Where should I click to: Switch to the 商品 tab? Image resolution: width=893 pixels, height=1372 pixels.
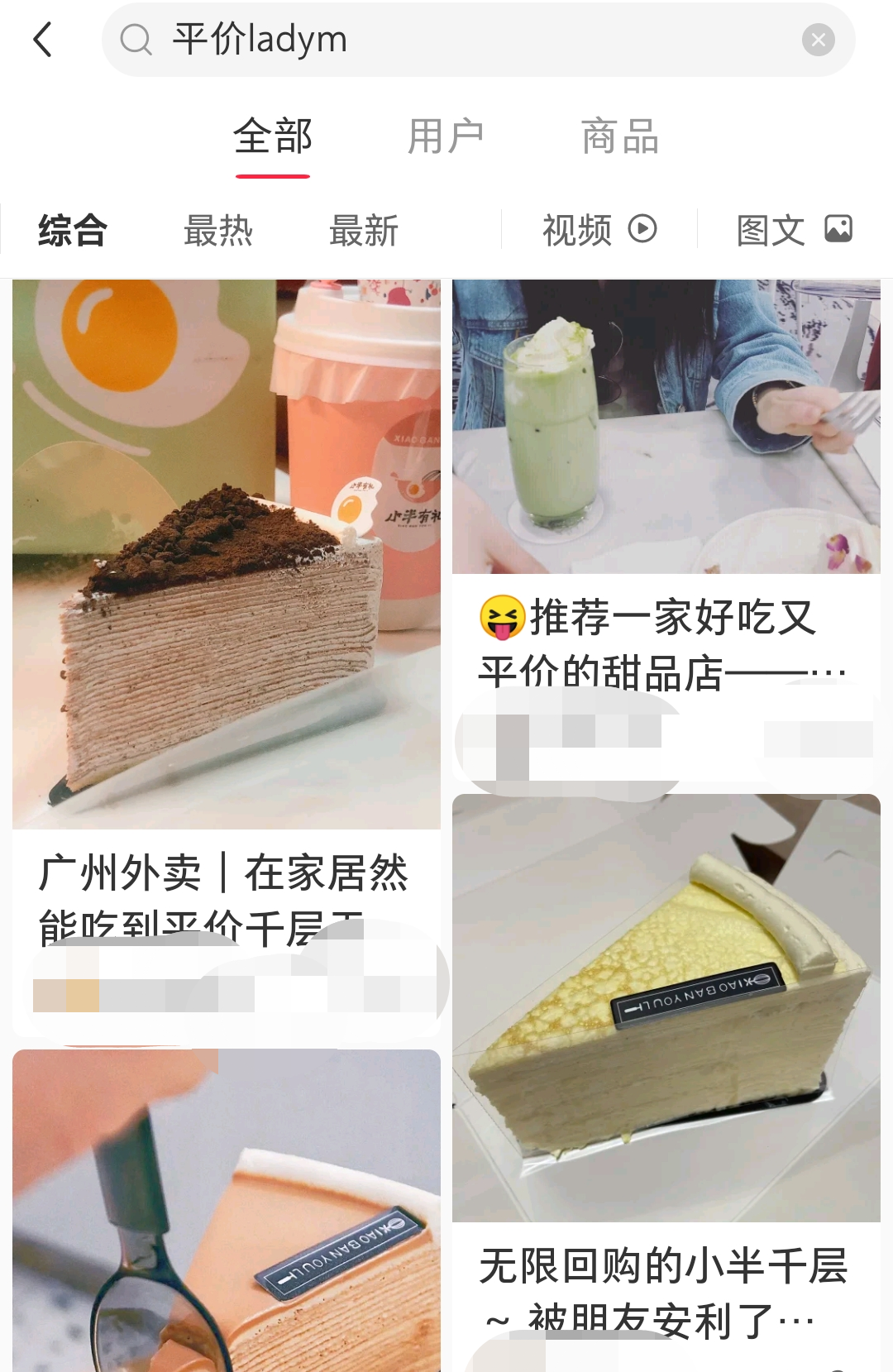(x=619, y=136)
